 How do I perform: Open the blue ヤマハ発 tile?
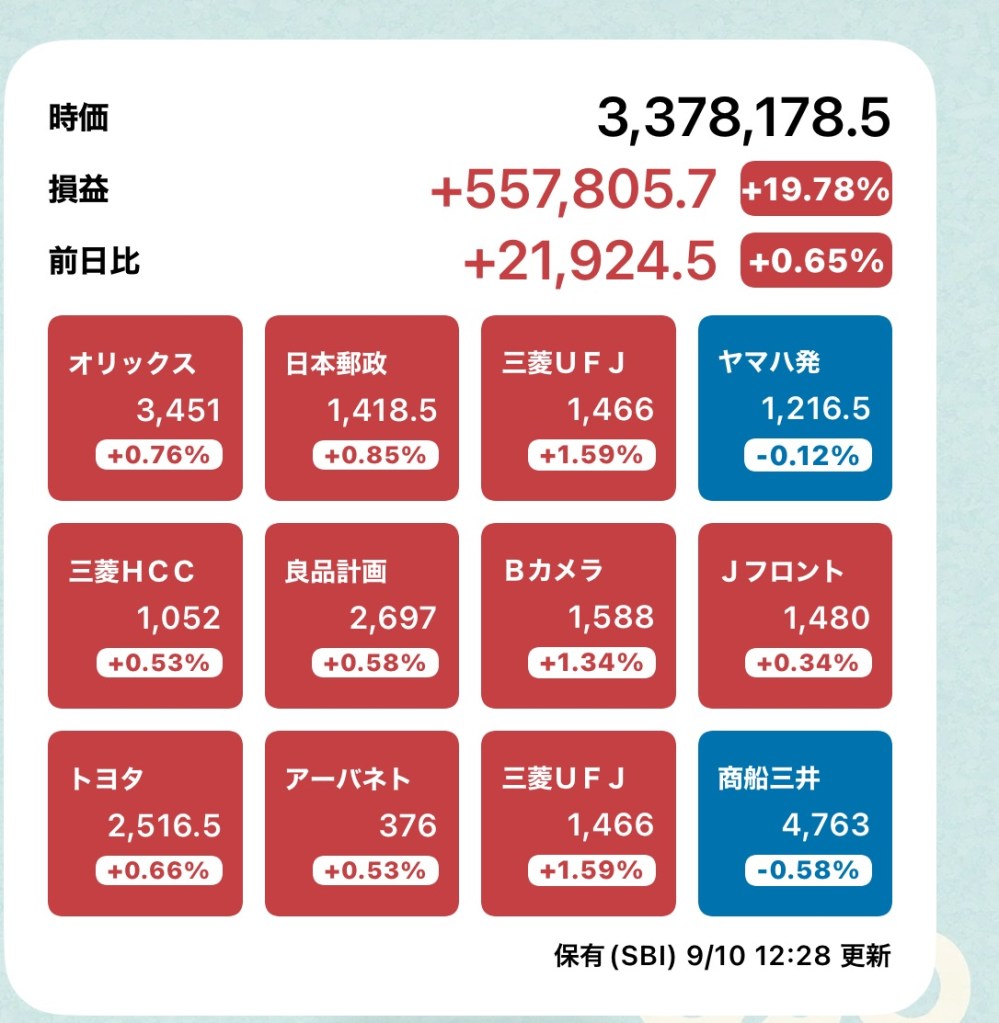(794, 408)
